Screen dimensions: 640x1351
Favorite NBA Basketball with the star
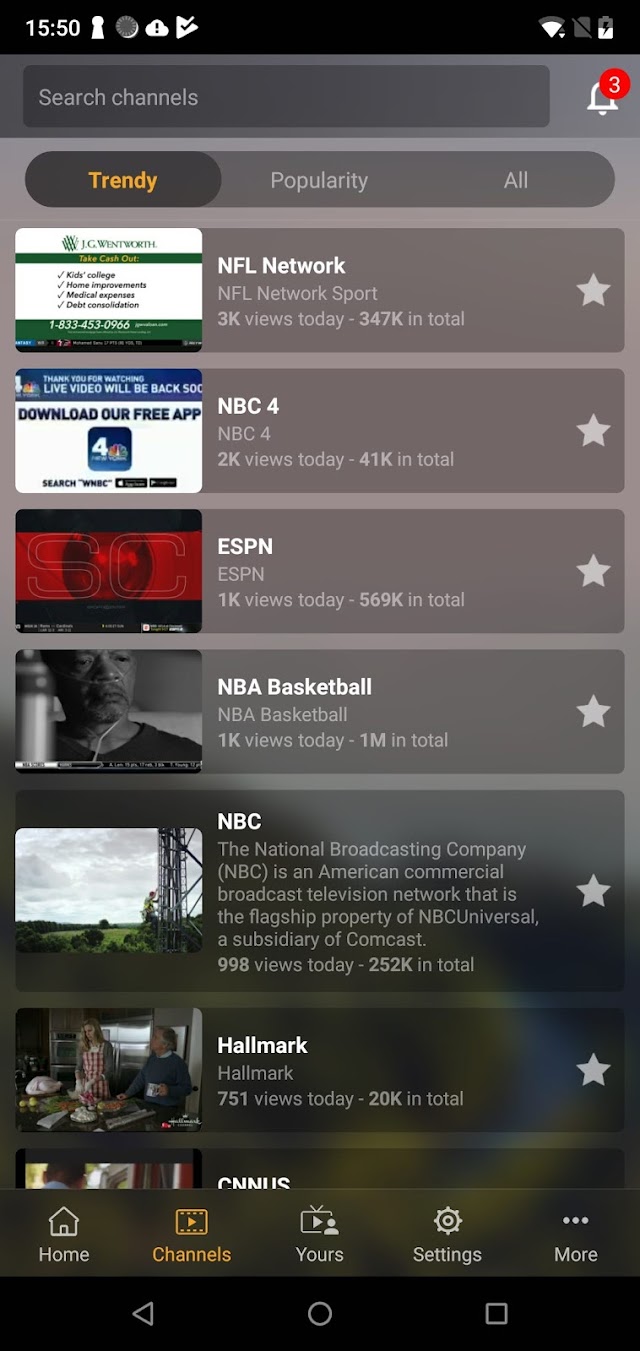point(593,712)
